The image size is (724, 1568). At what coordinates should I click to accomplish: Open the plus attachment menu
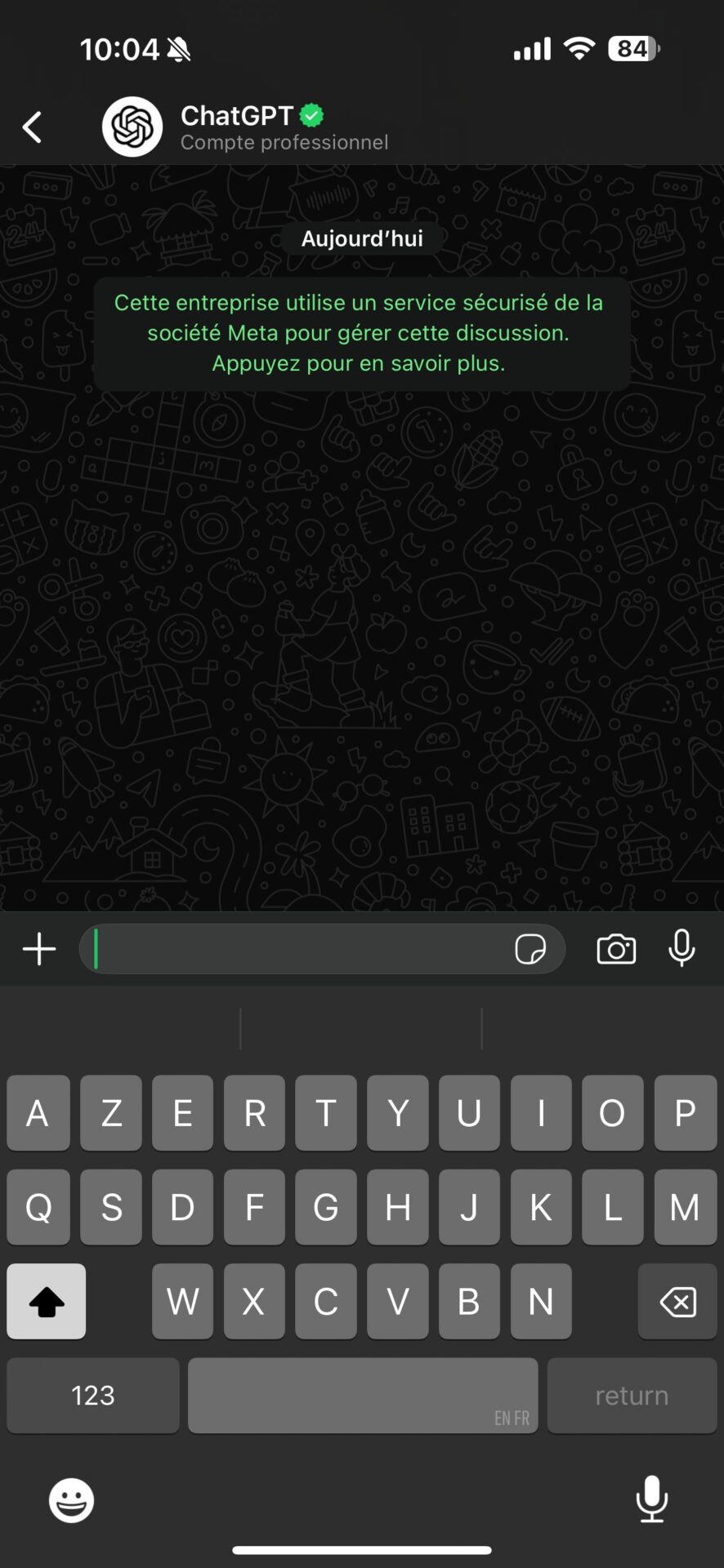click(x=39, y=949)
